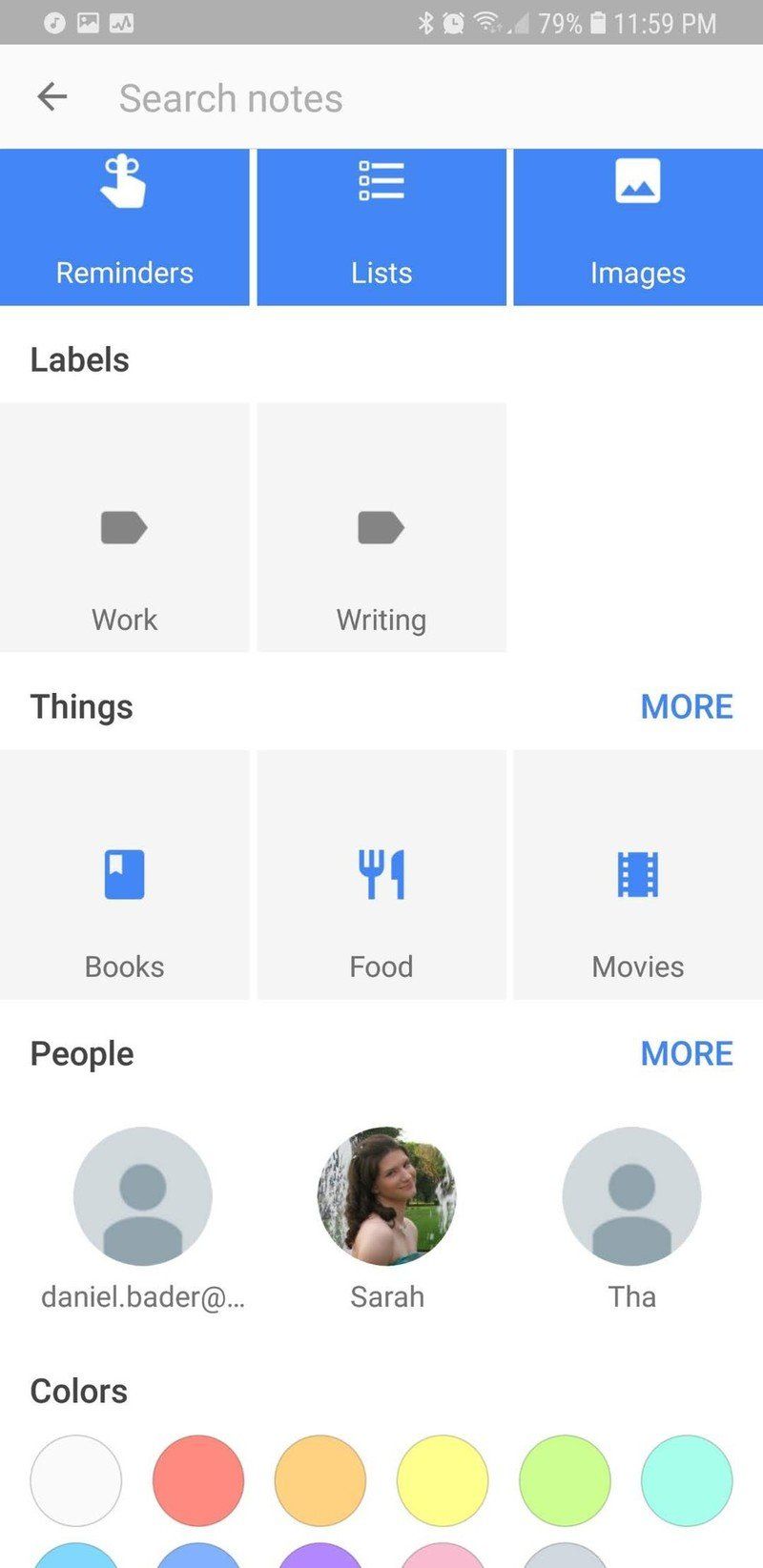The height and width of the screenshot is (1568, 763).
Task: Tap the back arrow to exit search
Action: 52,96
